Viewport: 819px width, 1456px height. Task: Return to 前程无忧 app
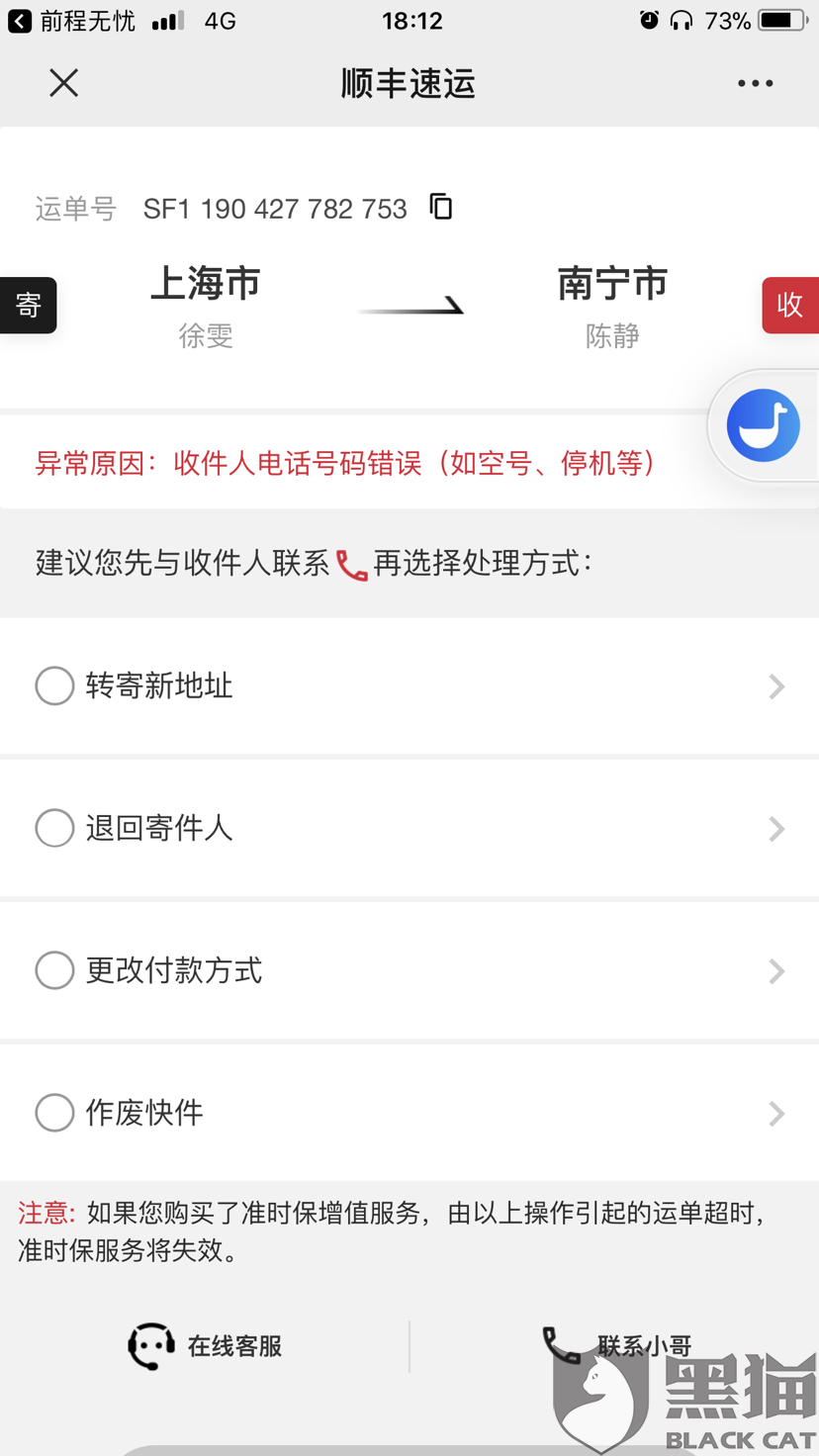tap(71, 21)
